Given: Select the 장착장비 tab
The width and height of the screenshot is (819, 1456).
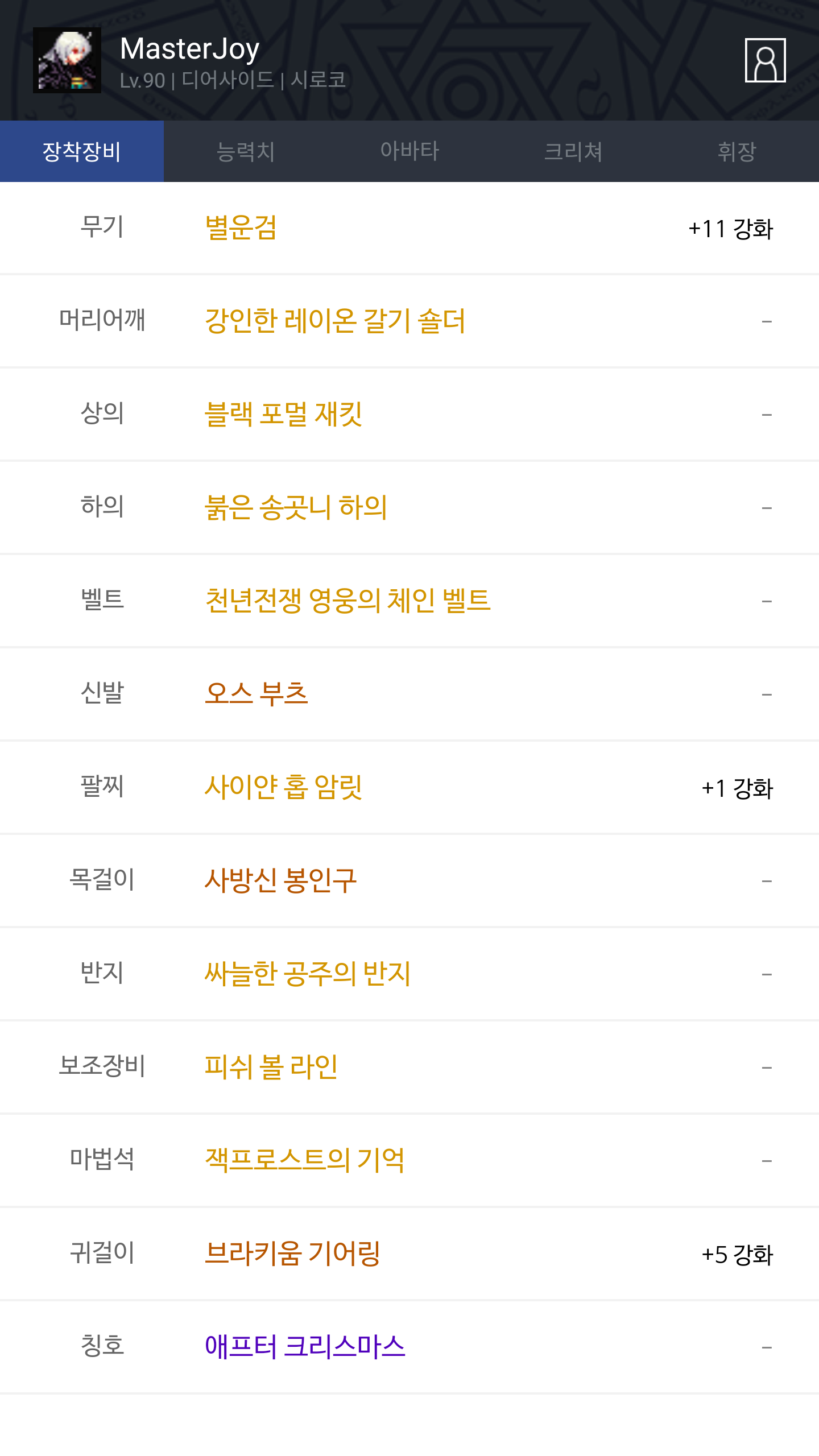Looking at the screenshot, I should 82,151.
